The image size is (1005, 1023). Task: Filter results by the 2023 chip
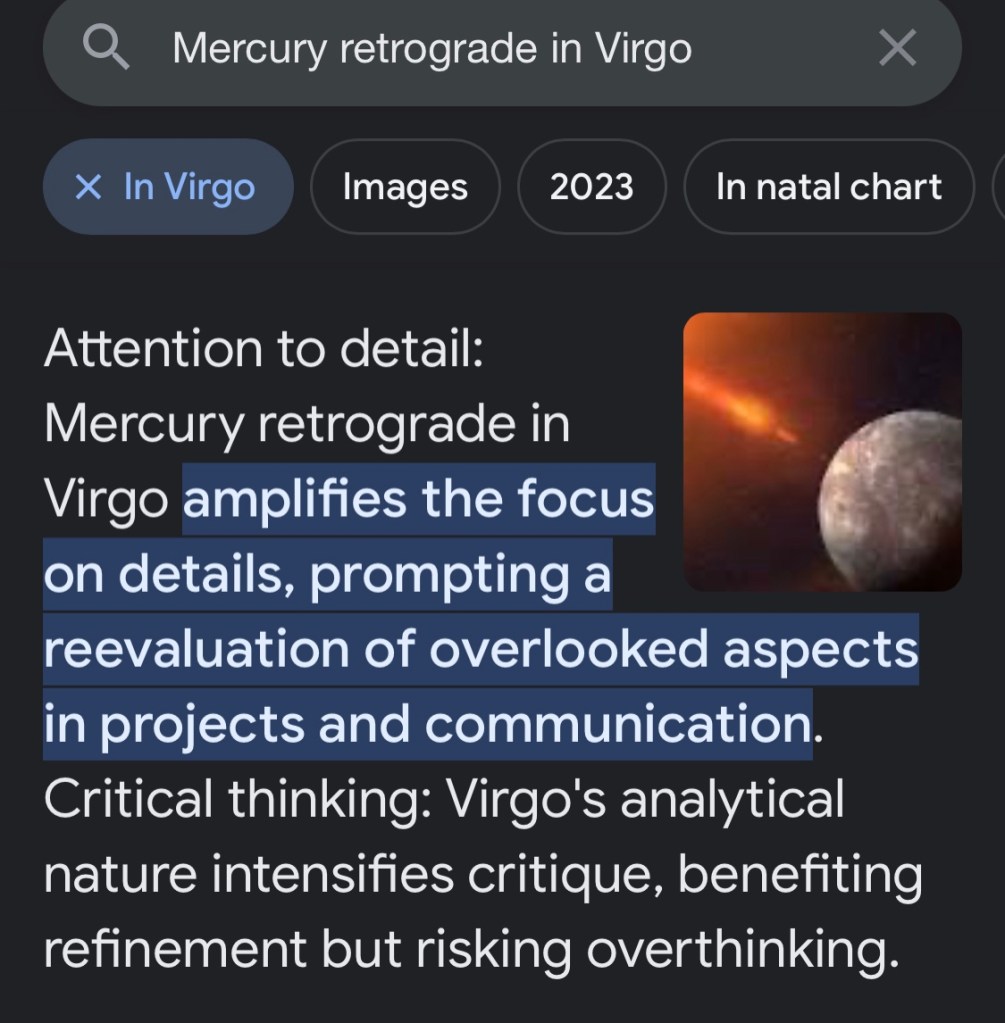coord(591,187)
